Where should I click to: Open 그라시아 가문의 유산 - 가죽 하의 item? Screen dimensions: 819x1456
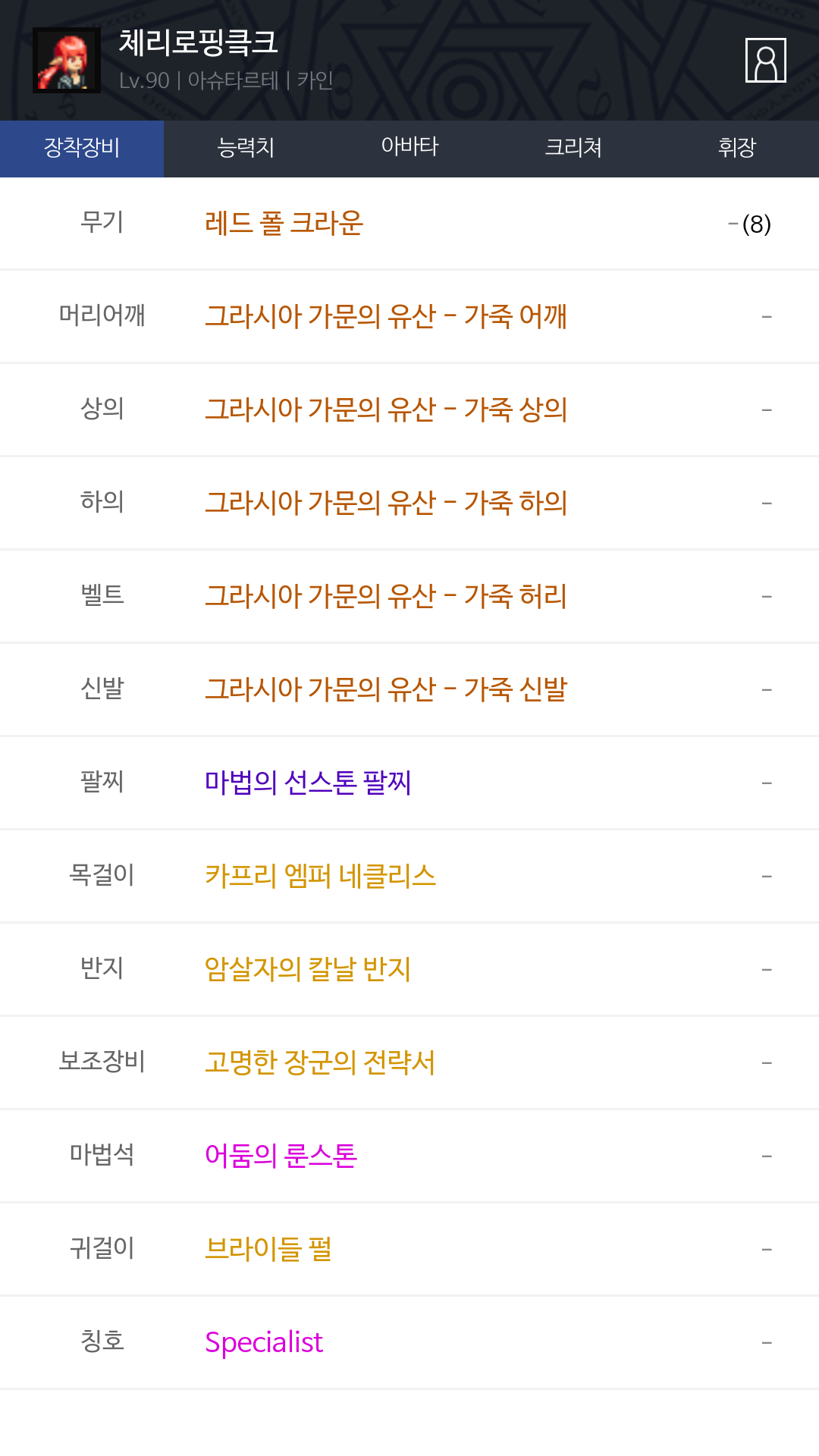(x=386, y=503)
